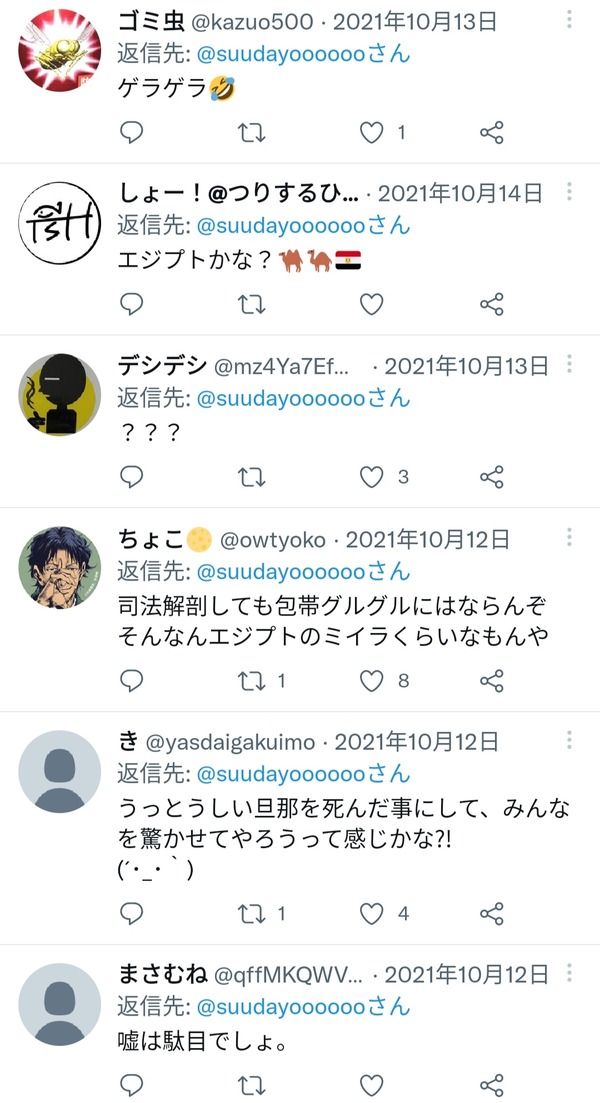Comment on デシデシ's ？？？ reply
The height and width of the screenshot is (1103, 600).
(132, 477)
